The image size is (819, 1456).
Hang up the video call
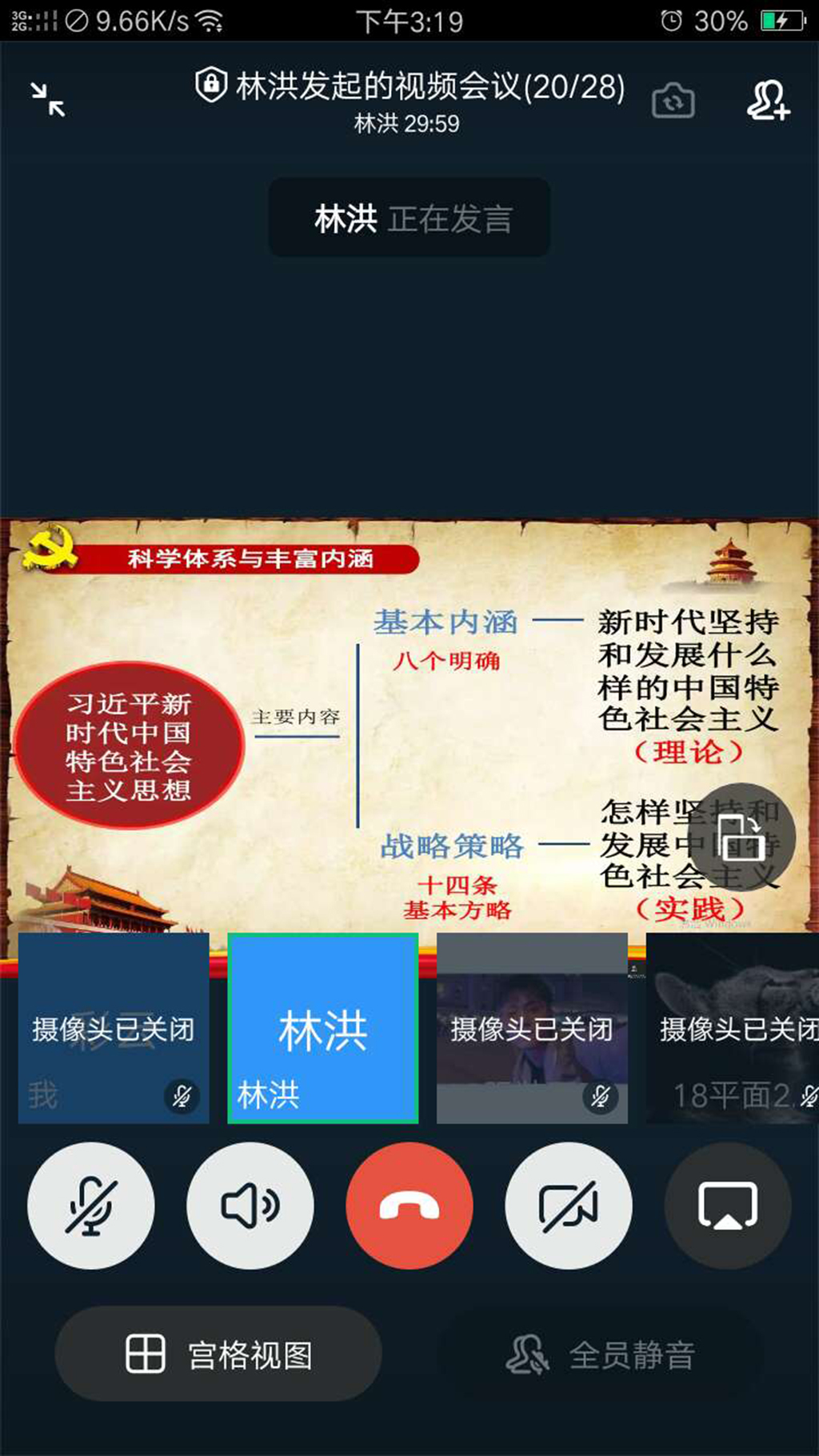pos(409,1206)
